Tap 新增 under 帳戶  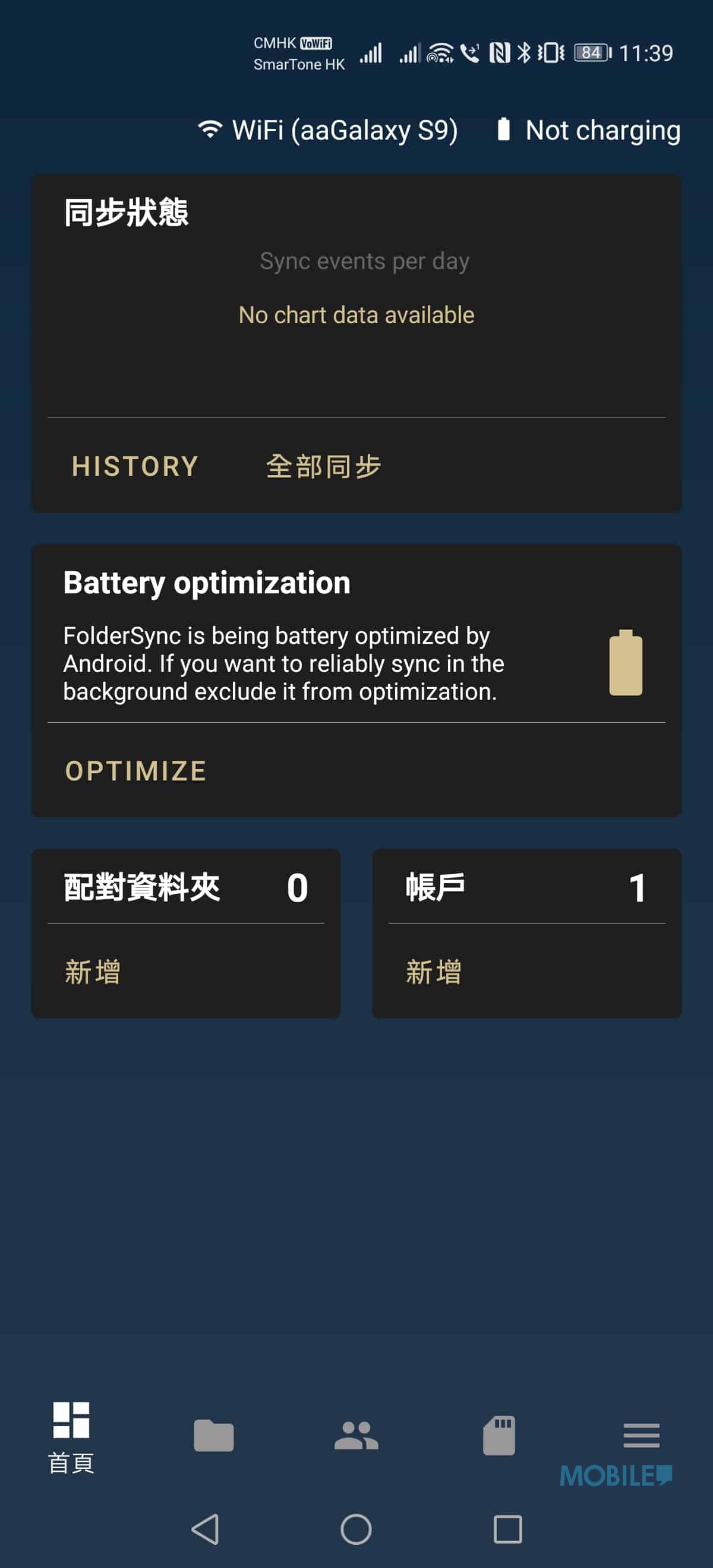434,972
